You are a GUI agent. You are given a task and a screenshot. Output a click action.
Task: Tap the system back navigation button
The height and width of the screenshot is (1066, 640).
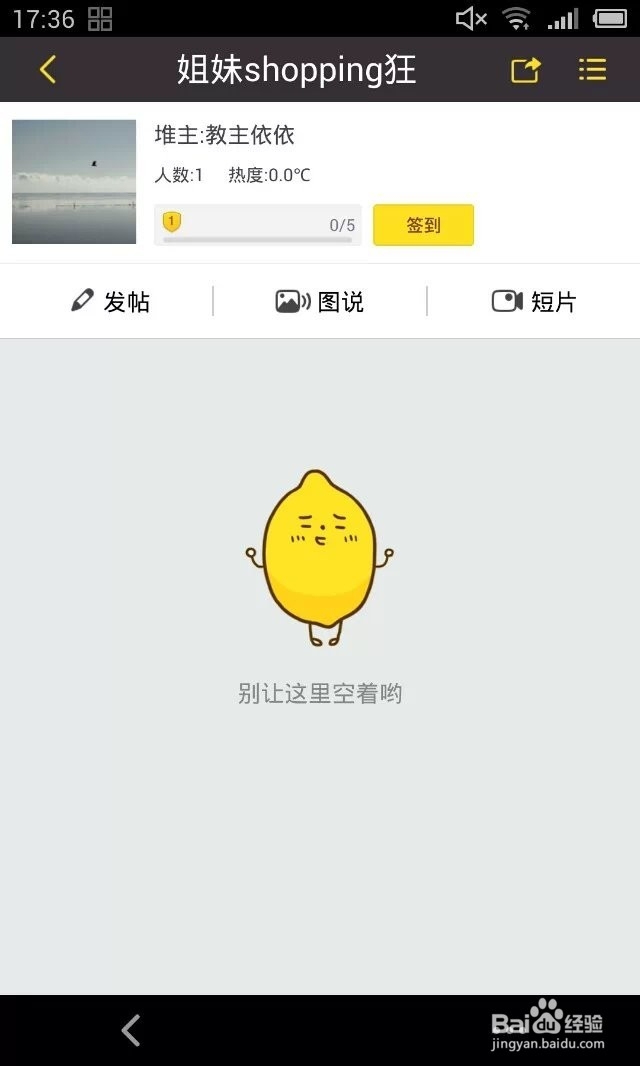(130, 1030)
